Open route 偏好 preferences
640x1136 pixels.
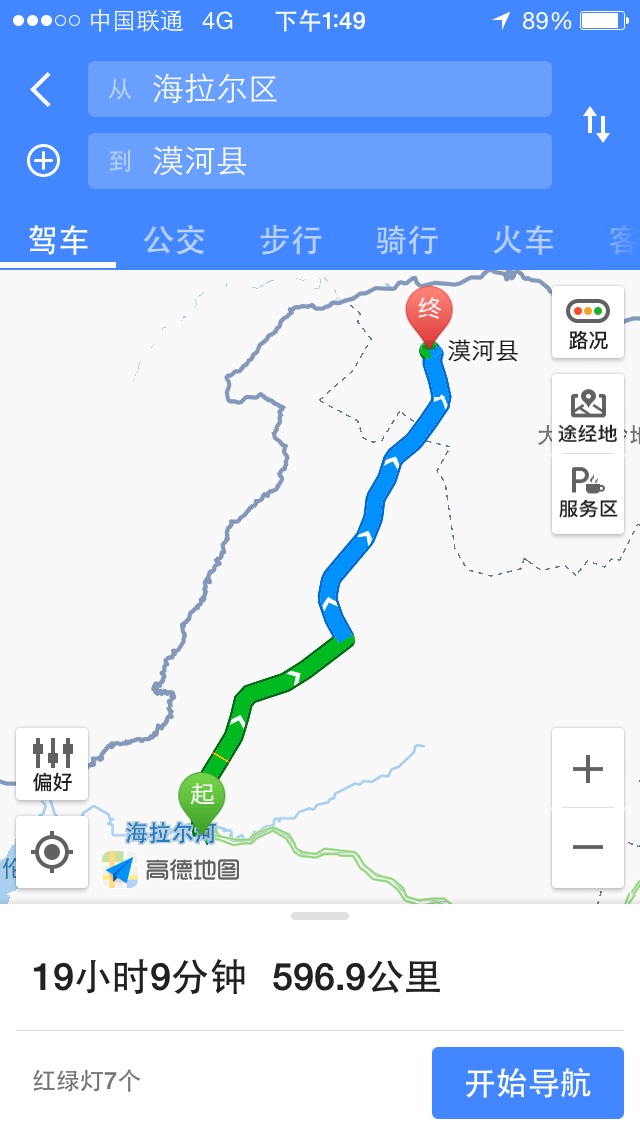(x=52, y=764)
